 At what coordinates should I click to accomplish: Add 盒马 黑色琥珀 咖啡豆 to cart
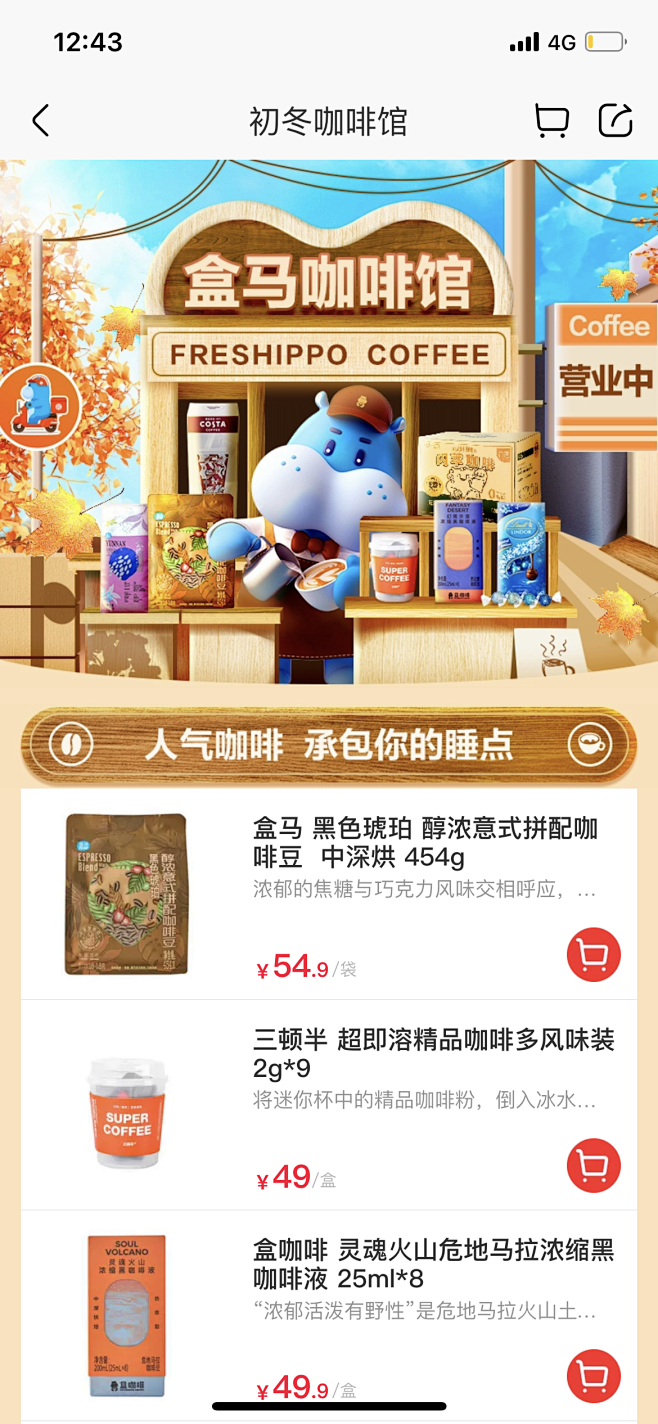click(x=593, y=955)
